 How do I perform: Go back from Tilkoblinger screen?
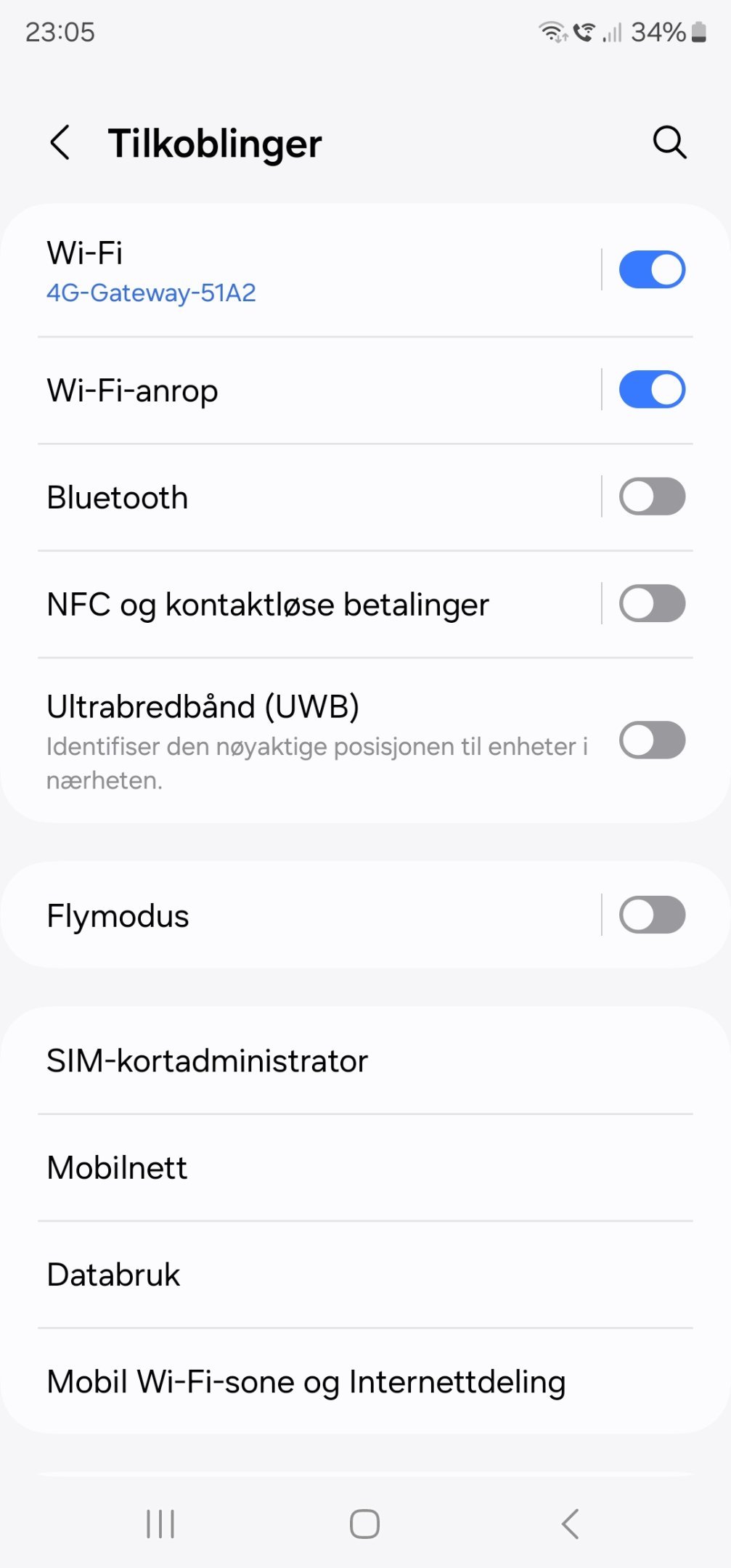click(60, 142)
